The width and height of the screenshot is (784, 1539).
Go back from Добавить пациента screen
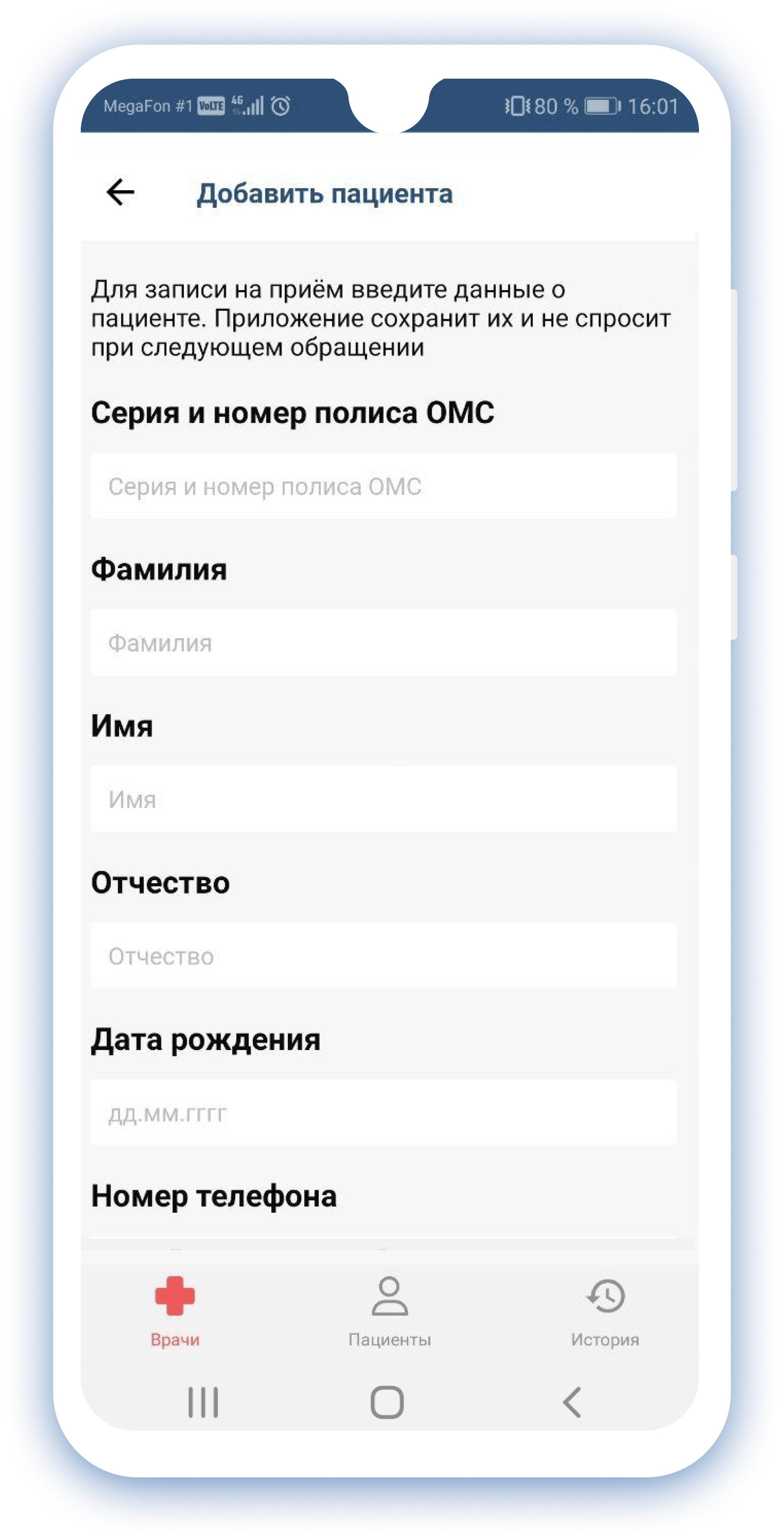(x=120, y=192)
